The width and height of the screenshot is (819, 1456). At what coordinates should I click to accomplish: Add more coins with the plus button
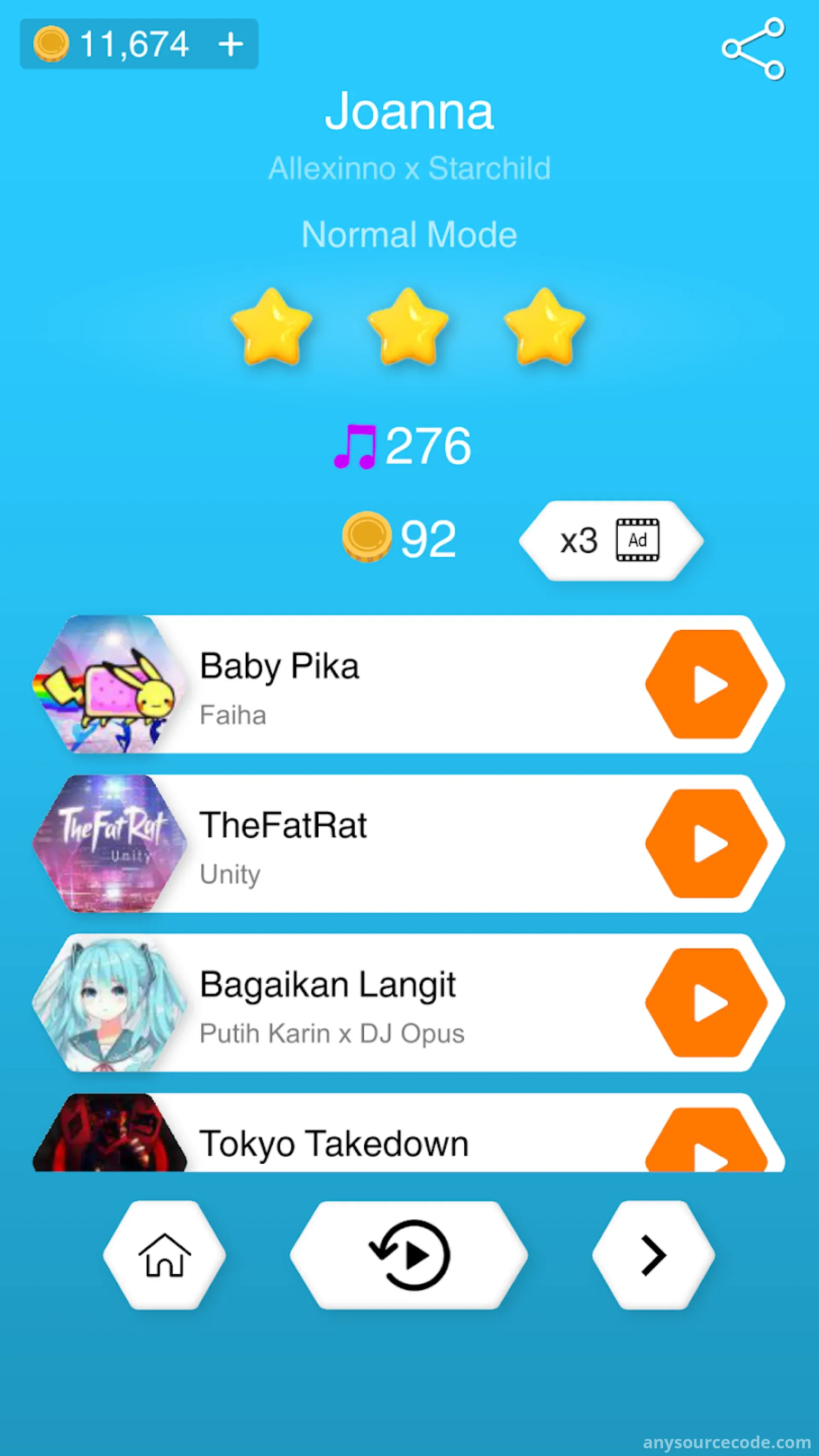(231, 44)
